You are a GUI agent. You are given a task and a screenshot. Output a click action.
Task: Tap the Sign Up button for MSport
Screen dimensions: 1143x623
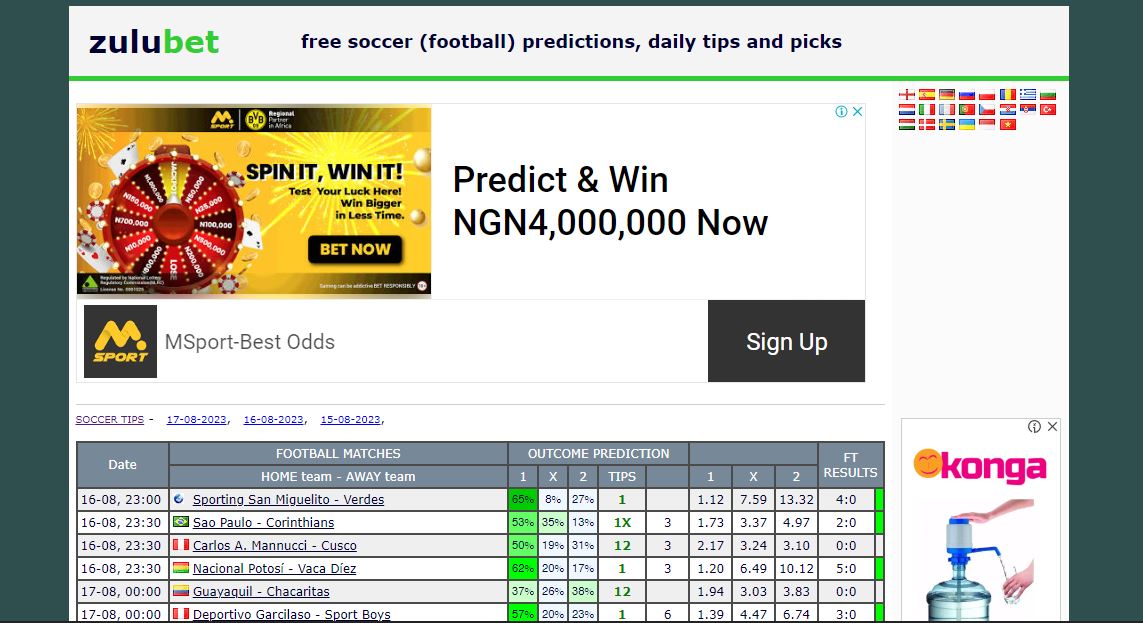click(786, 342)
